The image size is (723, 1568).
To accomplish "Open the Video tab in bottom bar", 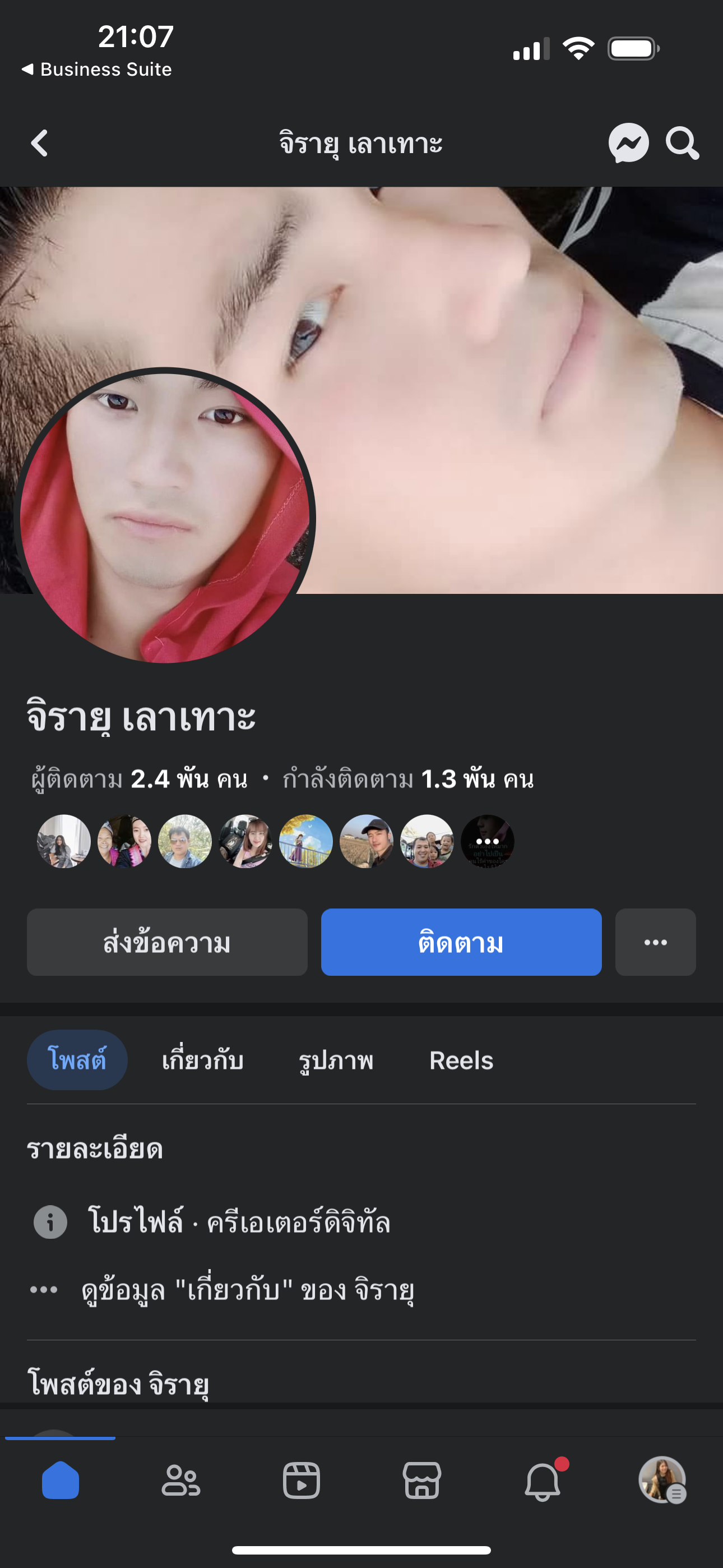I will point(302,1481).
